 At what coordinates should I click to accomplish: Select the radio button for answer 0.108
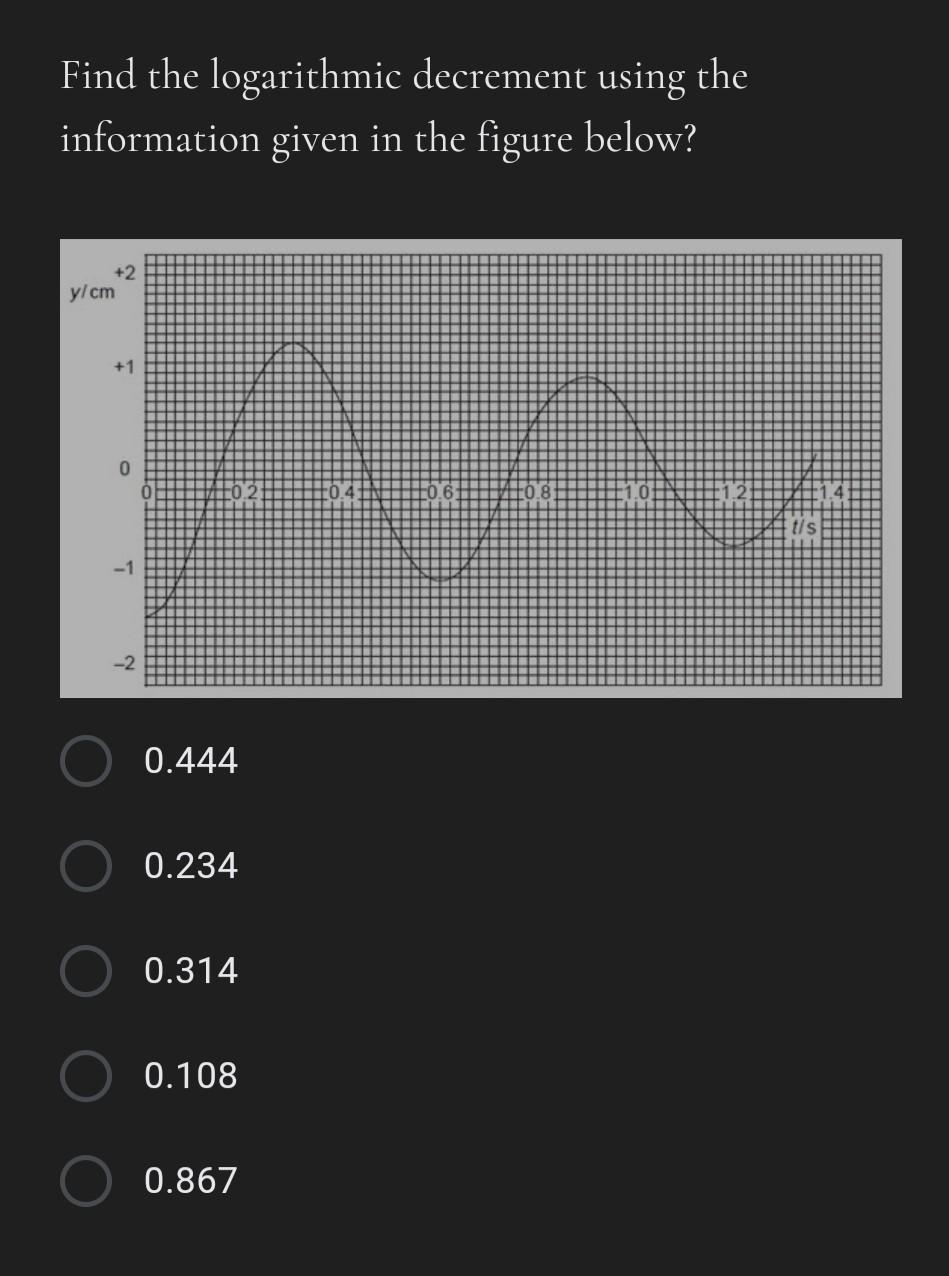(x=84, y=1078)
